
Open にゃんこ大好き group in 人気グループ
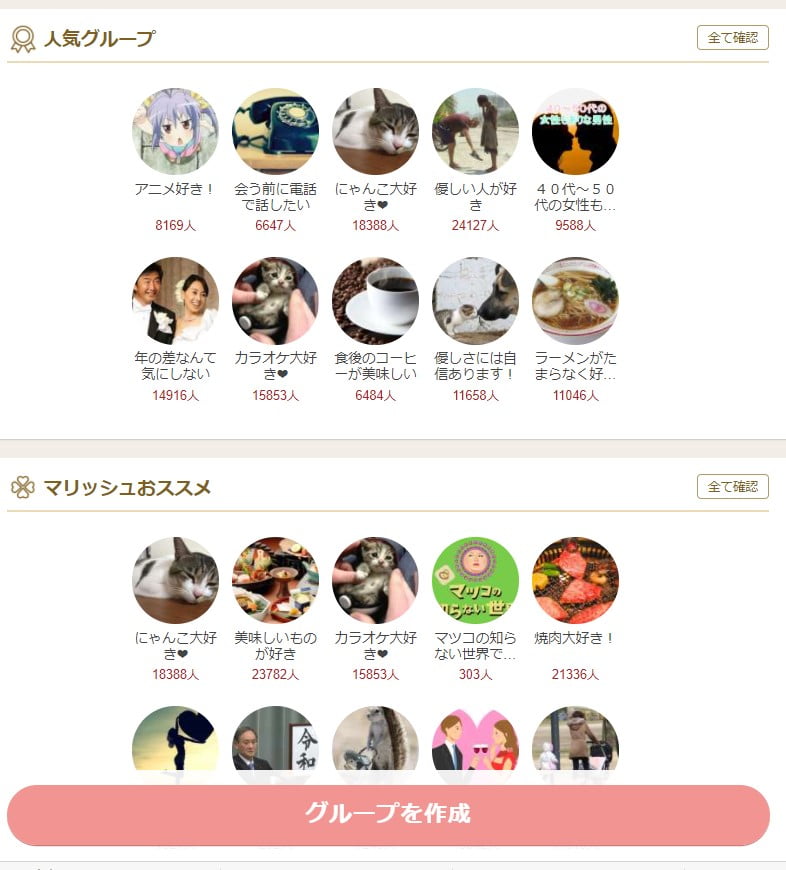tap(375, 132)
